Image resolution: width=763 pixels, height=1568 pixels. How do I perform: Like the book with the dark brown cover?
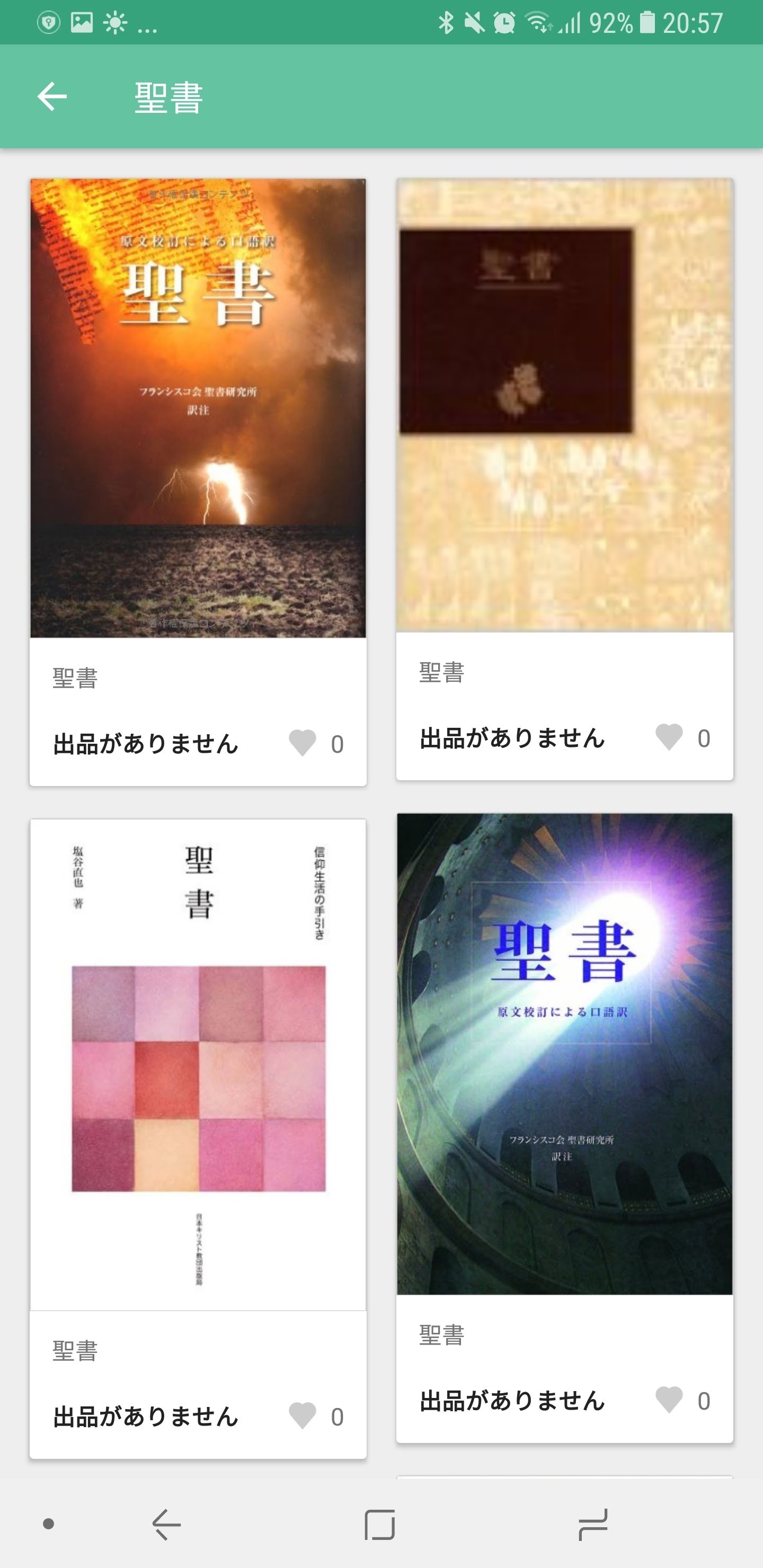pos(669,737)
